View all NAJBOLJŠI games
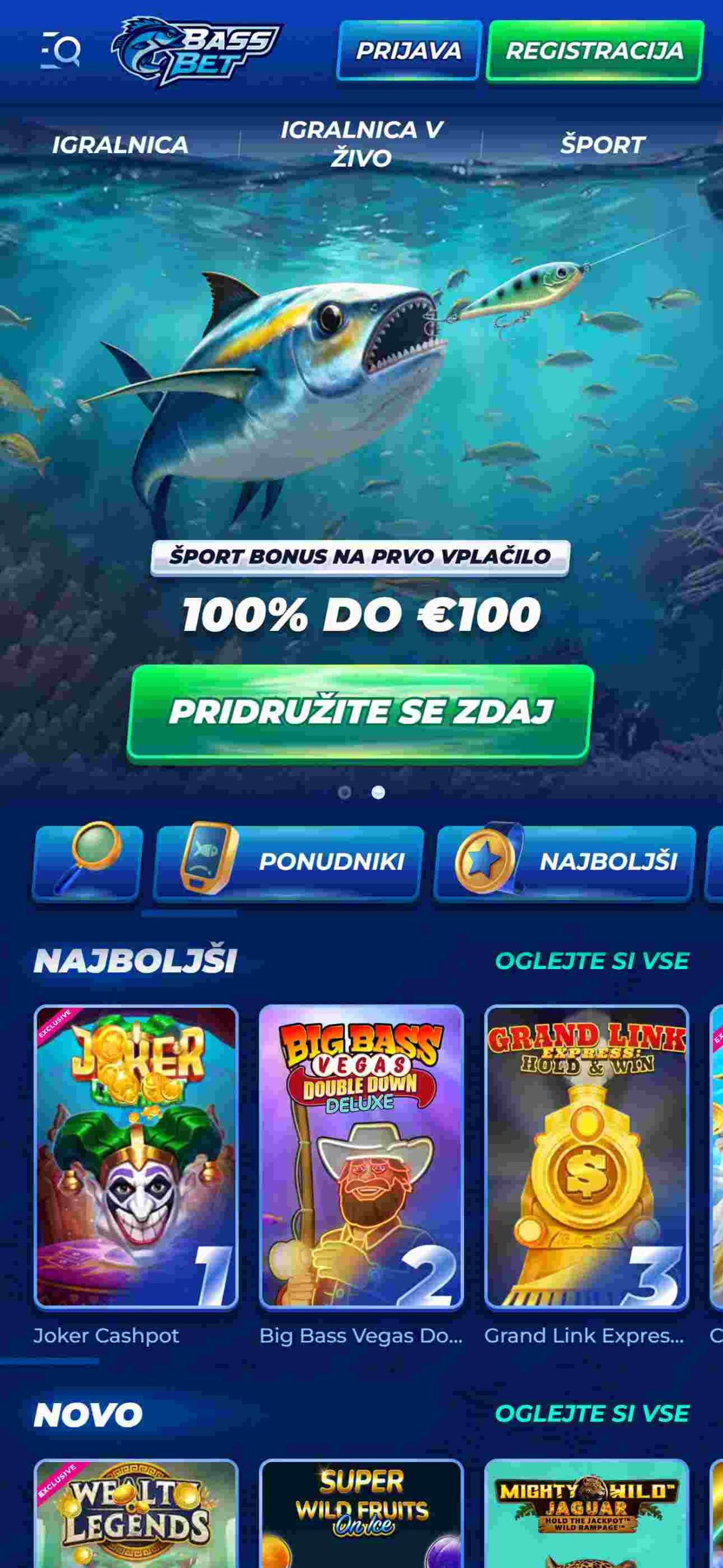 pos(592,961)
